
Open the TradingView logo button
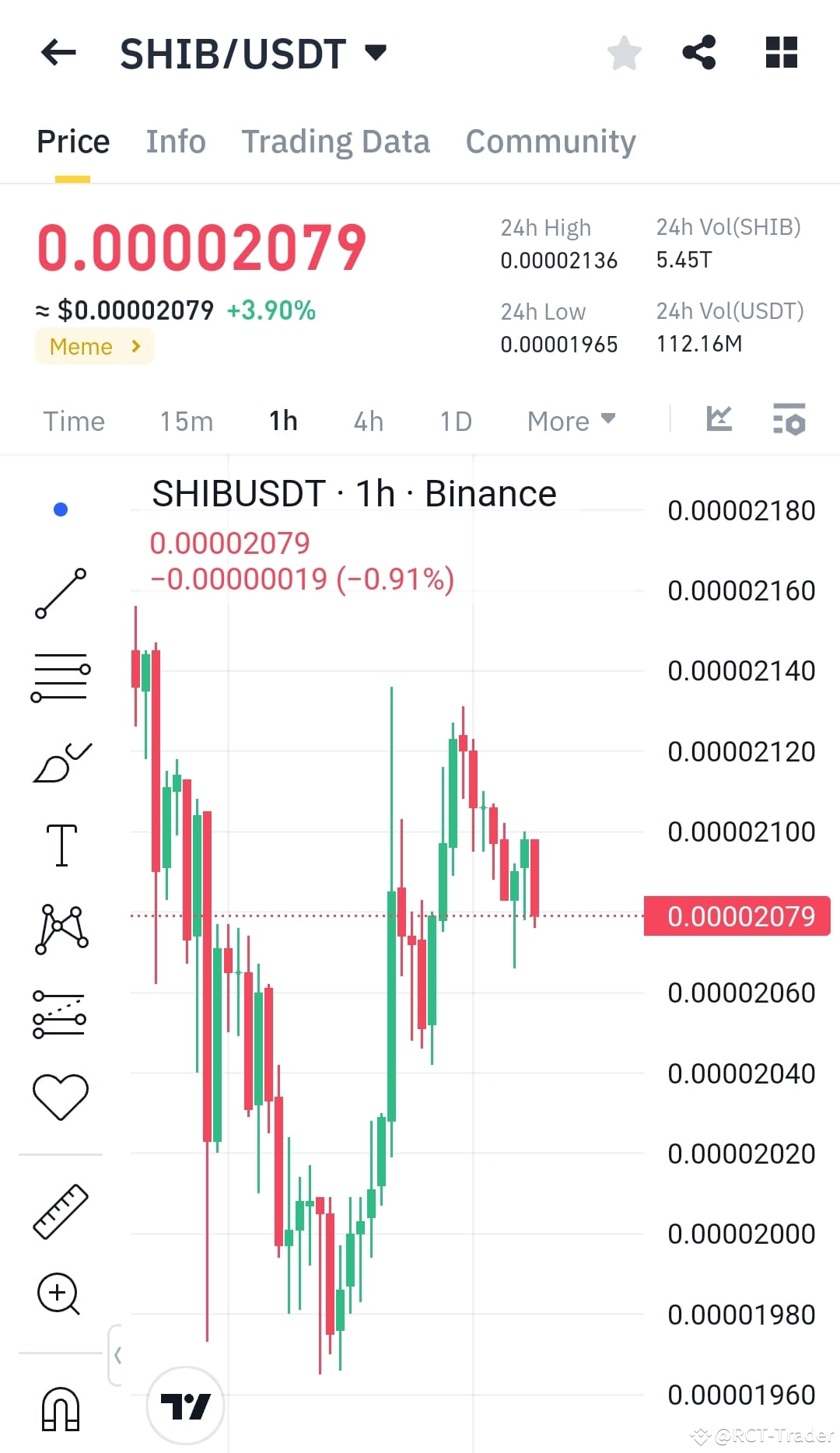pyautogui.click(x=185, y=1405)
